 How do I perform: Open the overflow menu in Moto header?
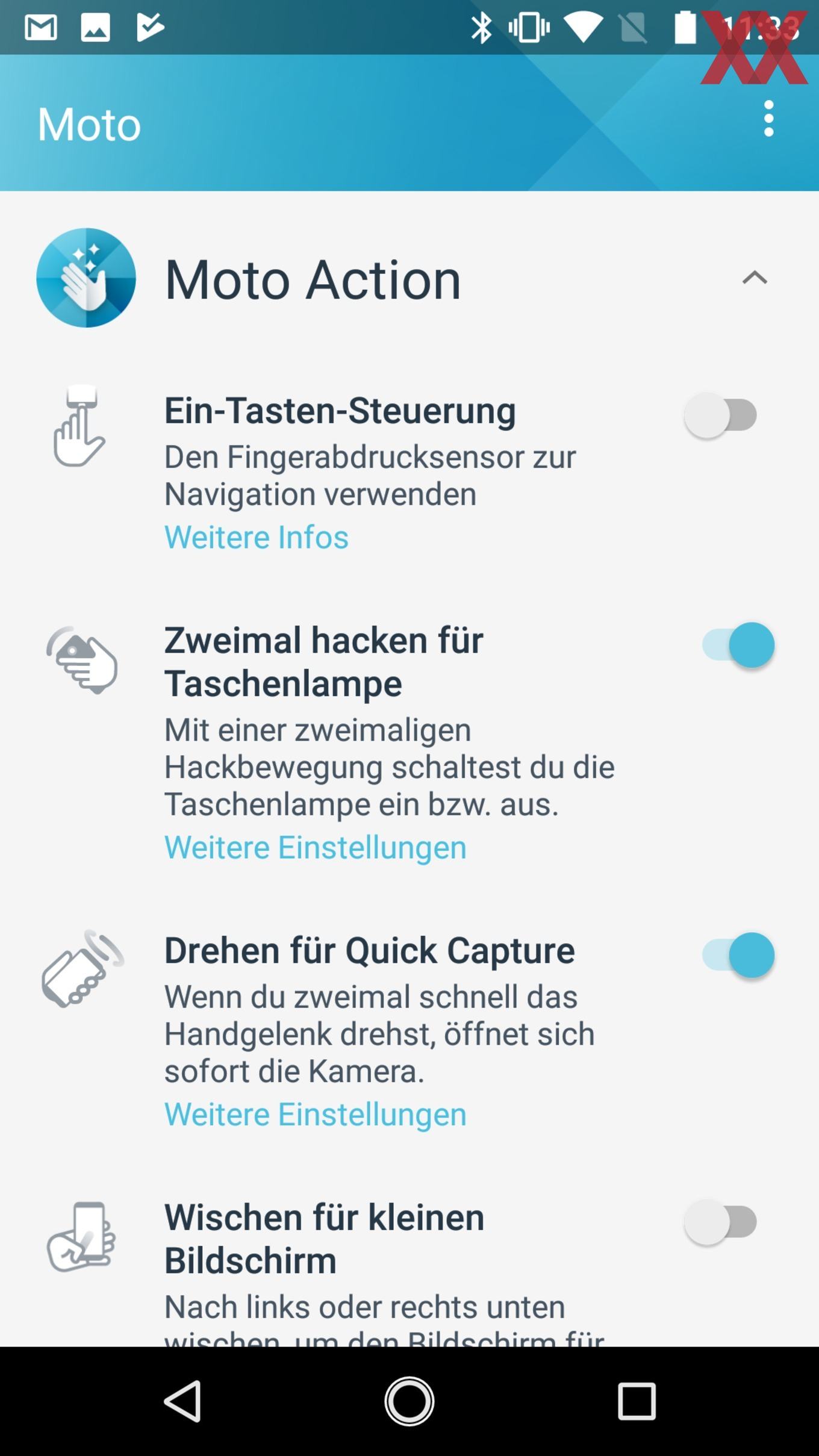pyautogui.click(x=768, y=119)
